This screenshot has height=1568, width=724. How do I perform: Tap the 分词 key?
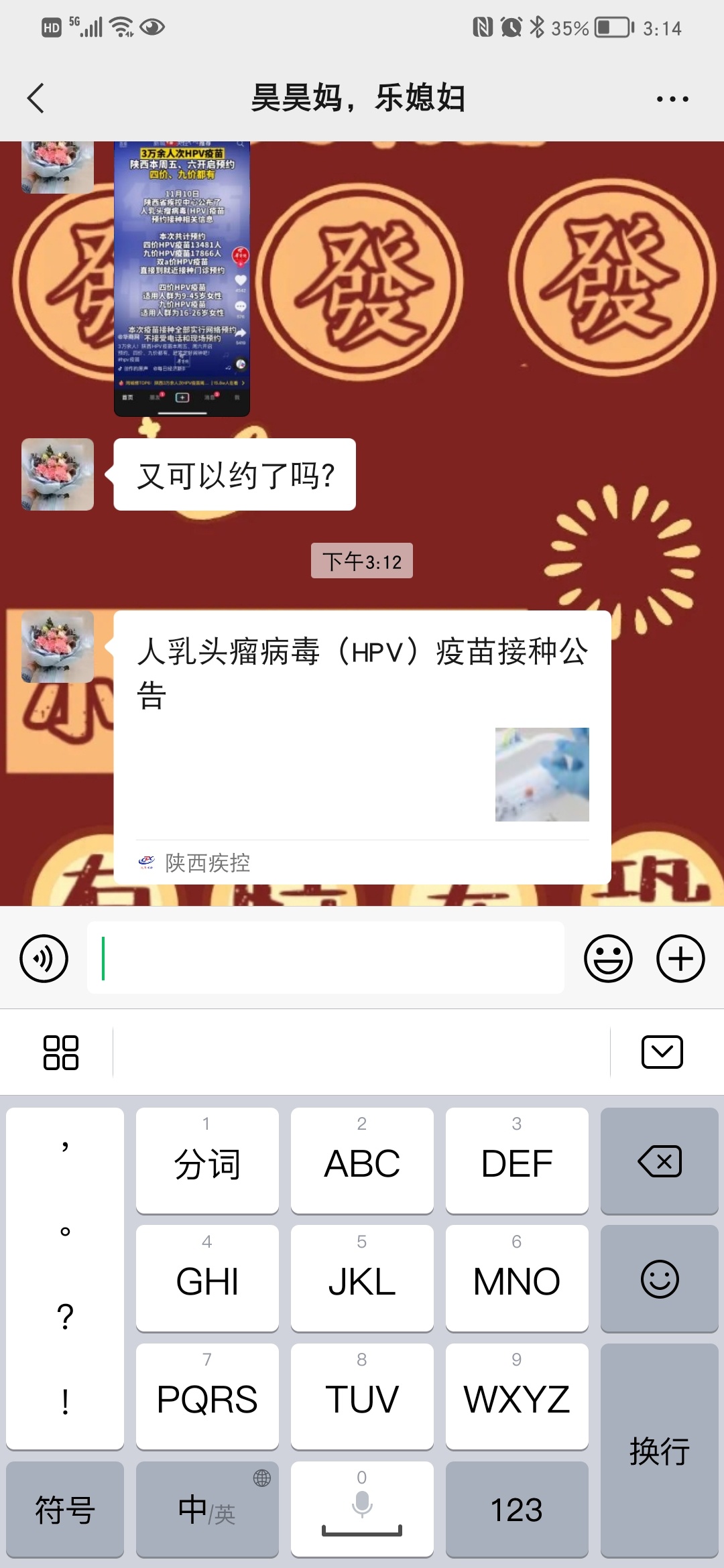click(x=207, y=1161)
